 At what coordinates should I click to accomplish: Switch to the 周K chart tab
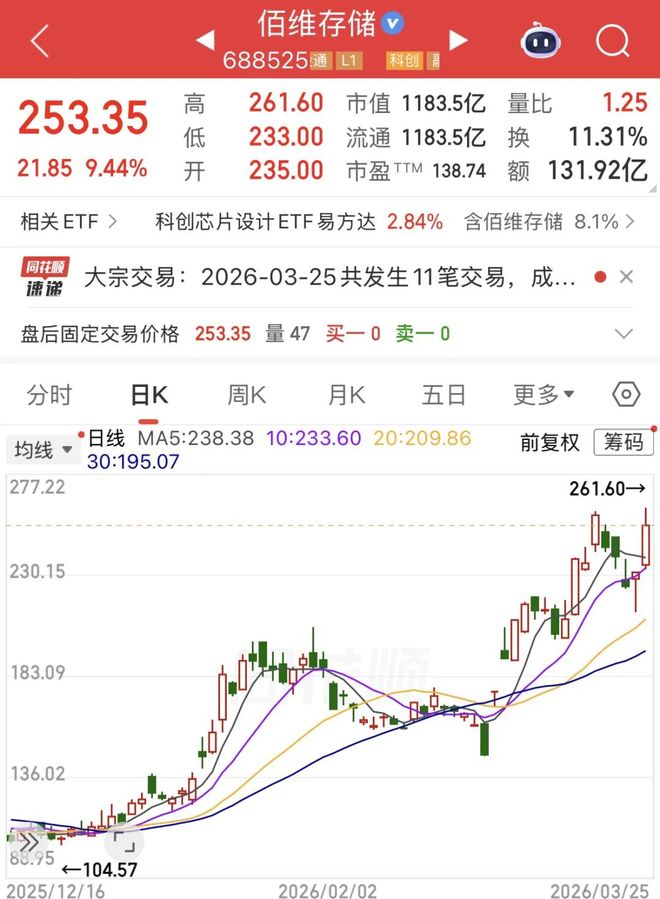pos(246,395)
